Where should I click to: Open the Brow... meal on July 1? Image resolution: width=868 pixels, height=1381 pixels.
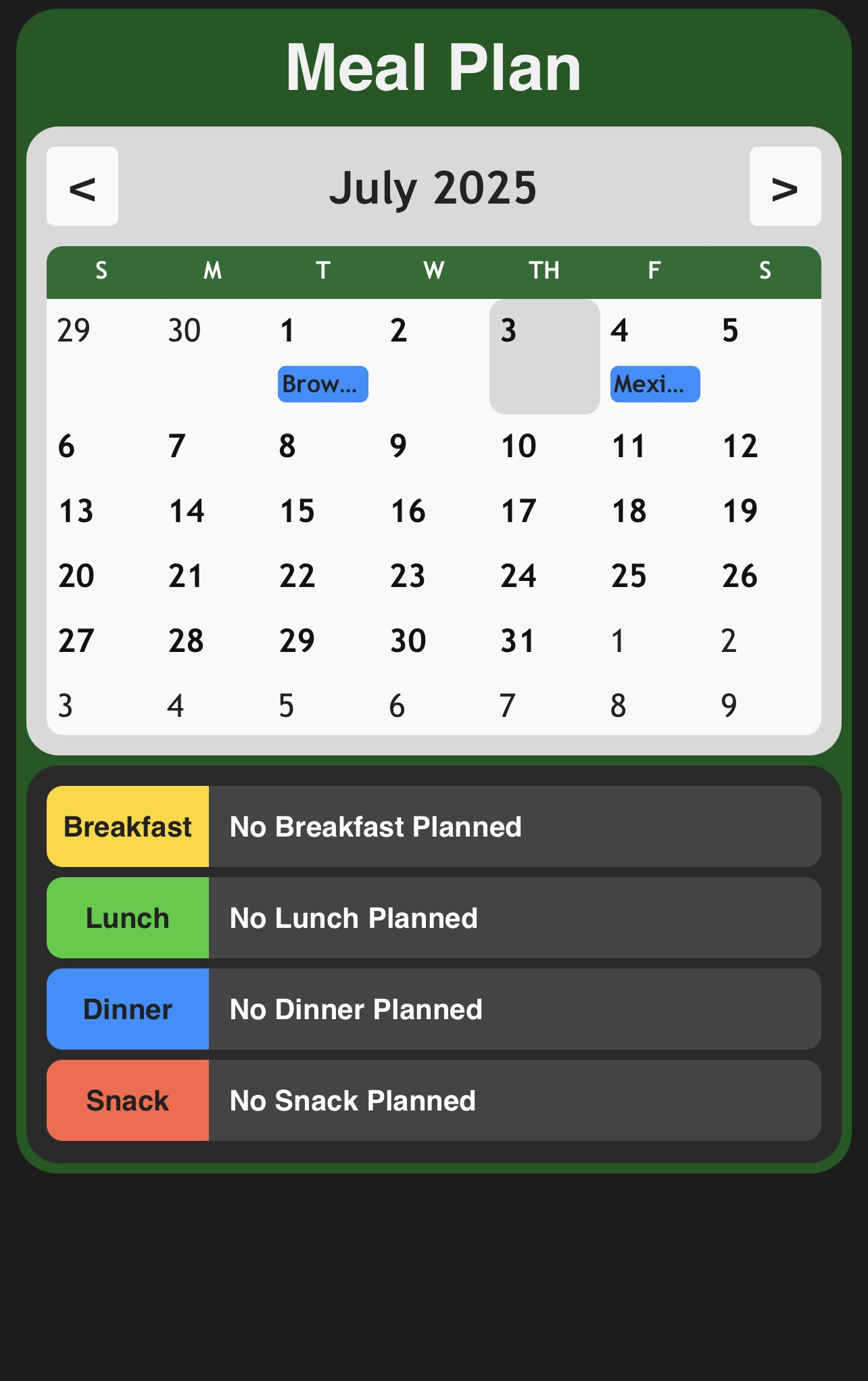(x=322, y=384)
